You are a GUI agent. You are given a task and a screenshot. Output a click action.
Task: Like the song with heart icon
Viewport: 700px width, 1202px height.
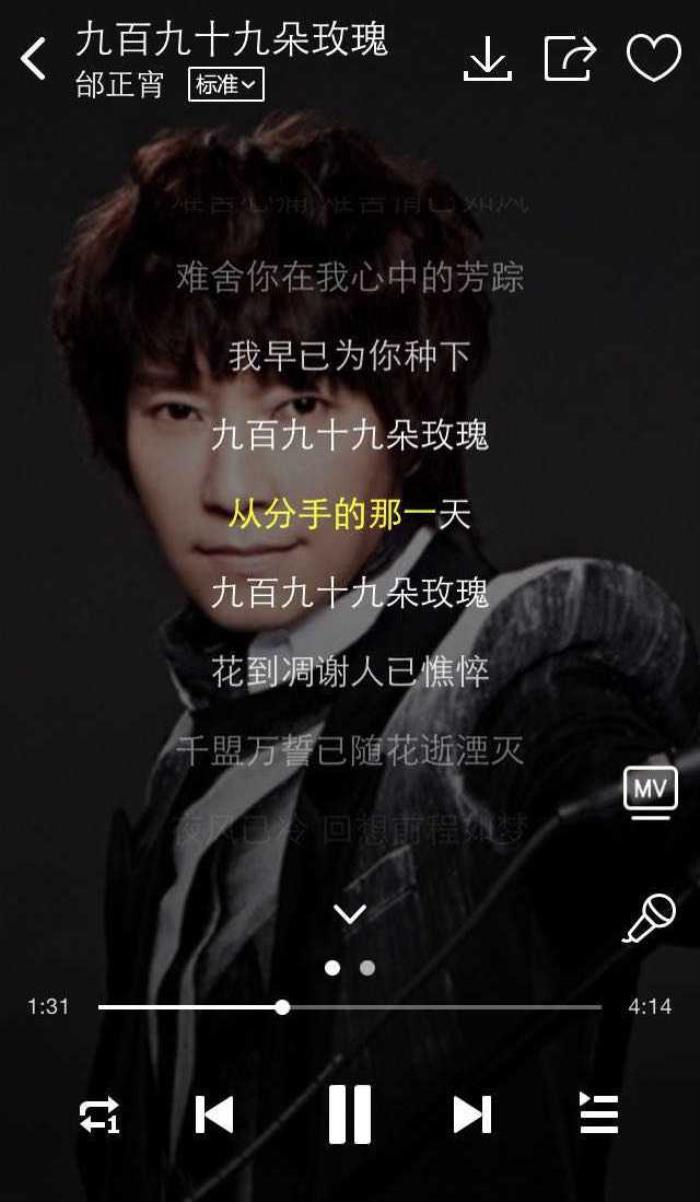(x=653, y=58)
